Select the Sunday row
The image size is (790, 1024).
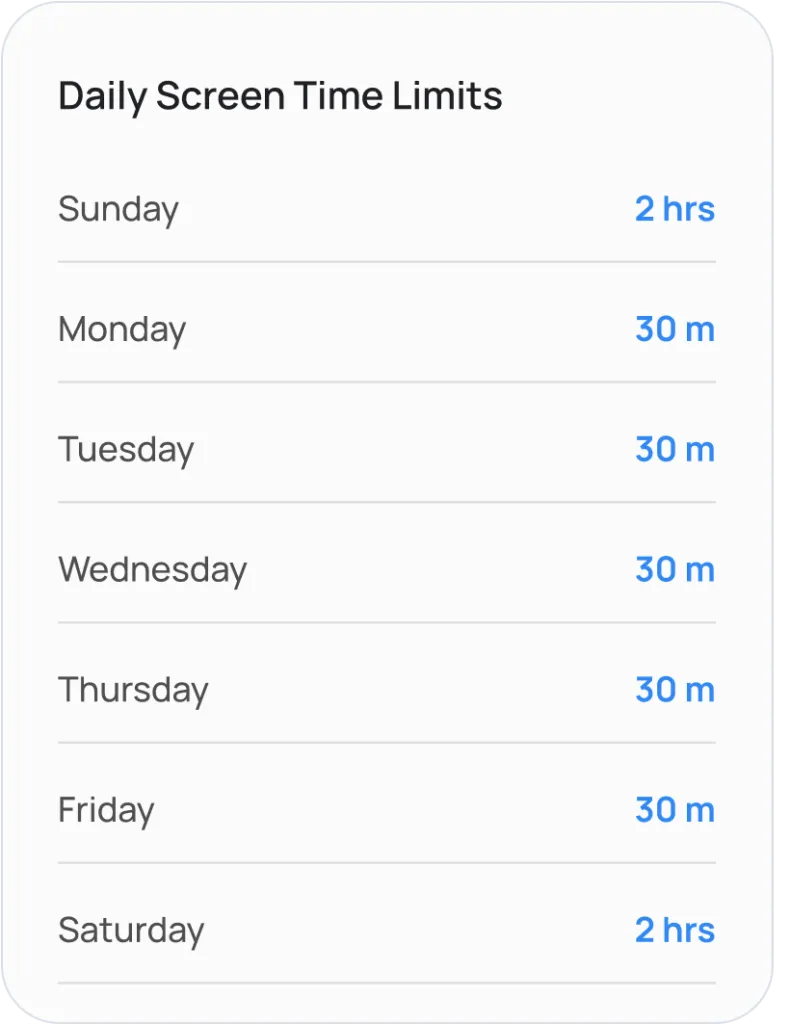tap(388, 210)
